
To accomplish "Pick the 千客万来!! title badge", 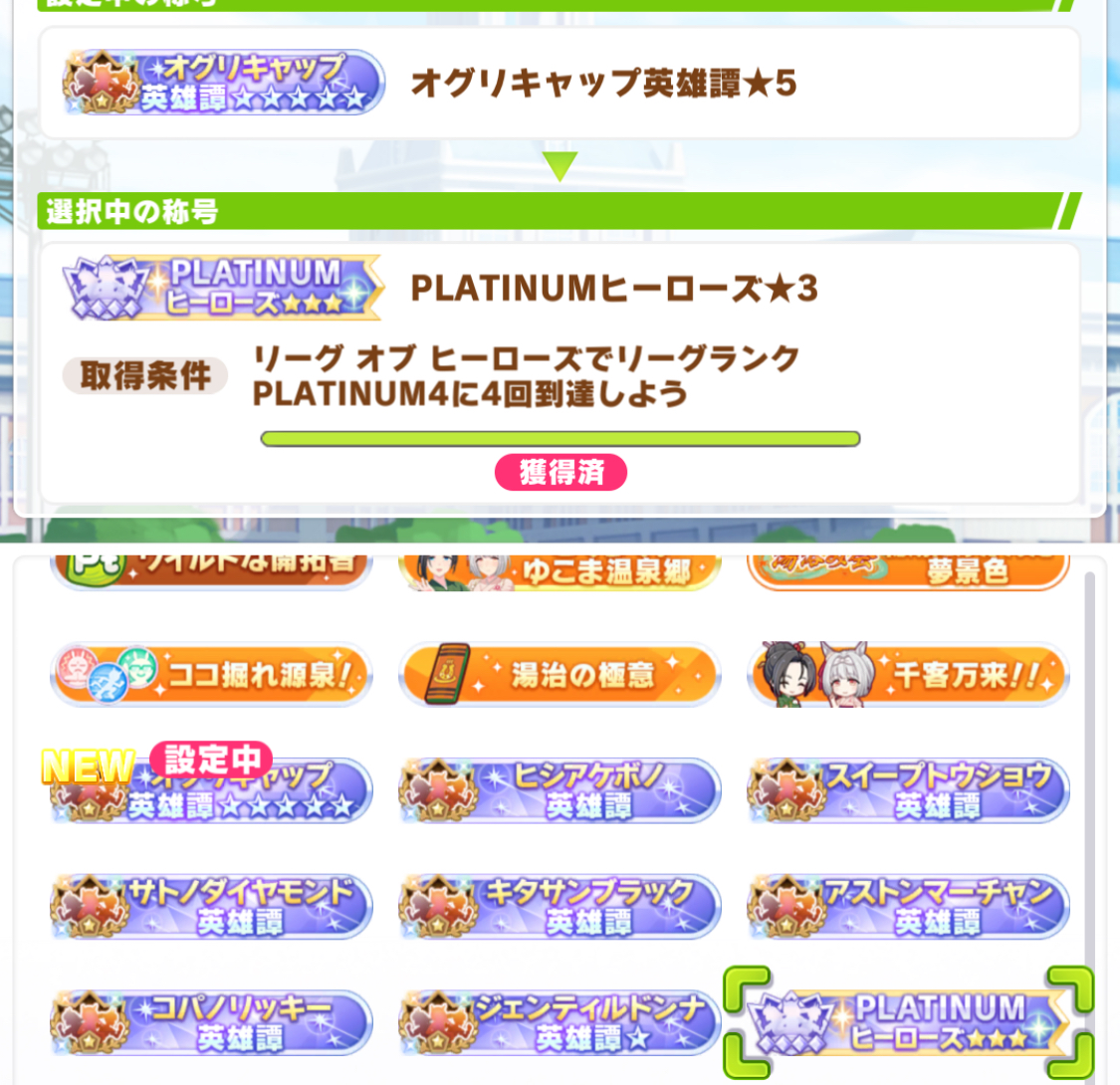I will tap(908, 676).
